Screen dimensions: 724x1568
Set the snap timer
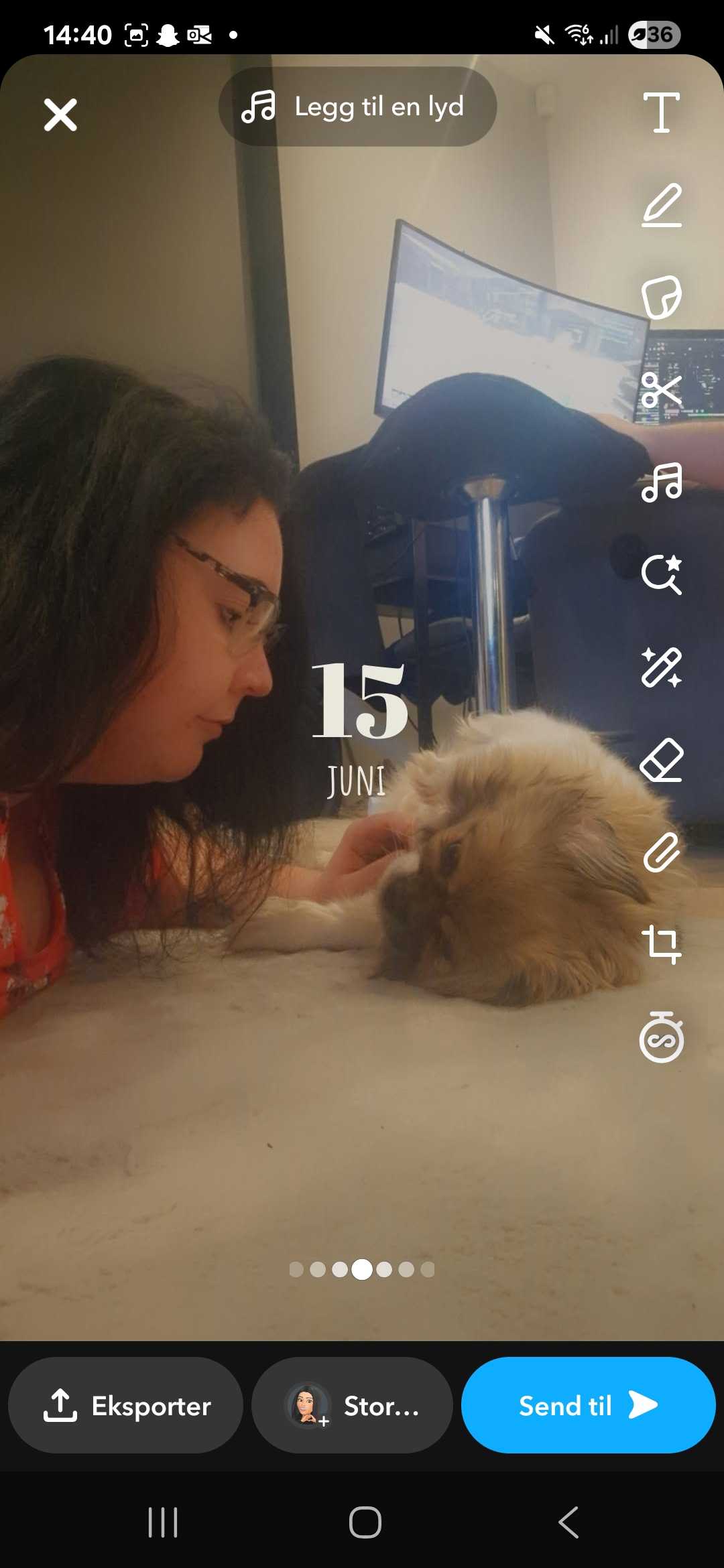(662, 1038)
